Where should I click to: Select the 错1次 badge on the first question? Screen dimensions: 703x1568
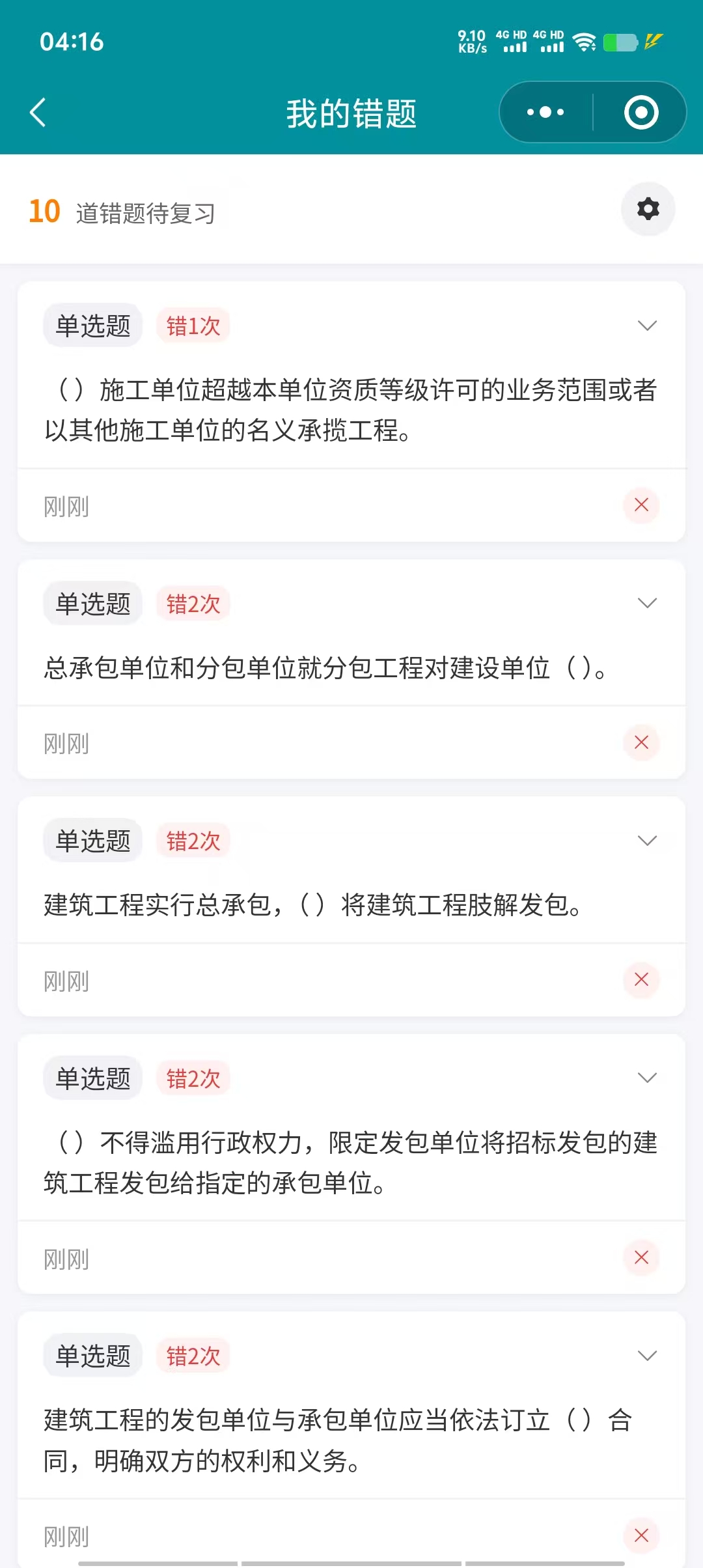[x=193, y=325]
